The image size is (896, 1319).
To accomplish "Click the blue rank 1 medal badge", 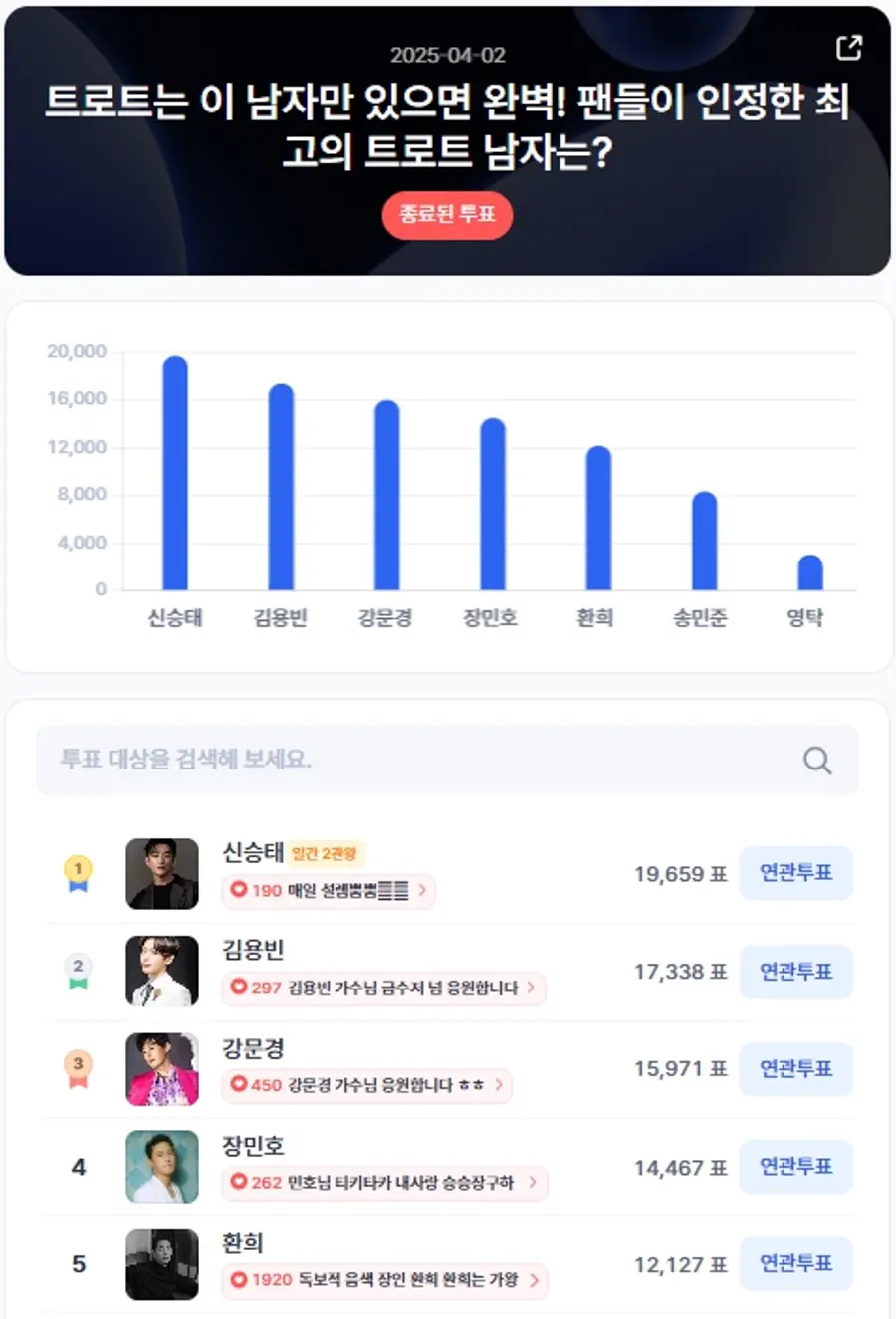I will click(x=78, y=873).
